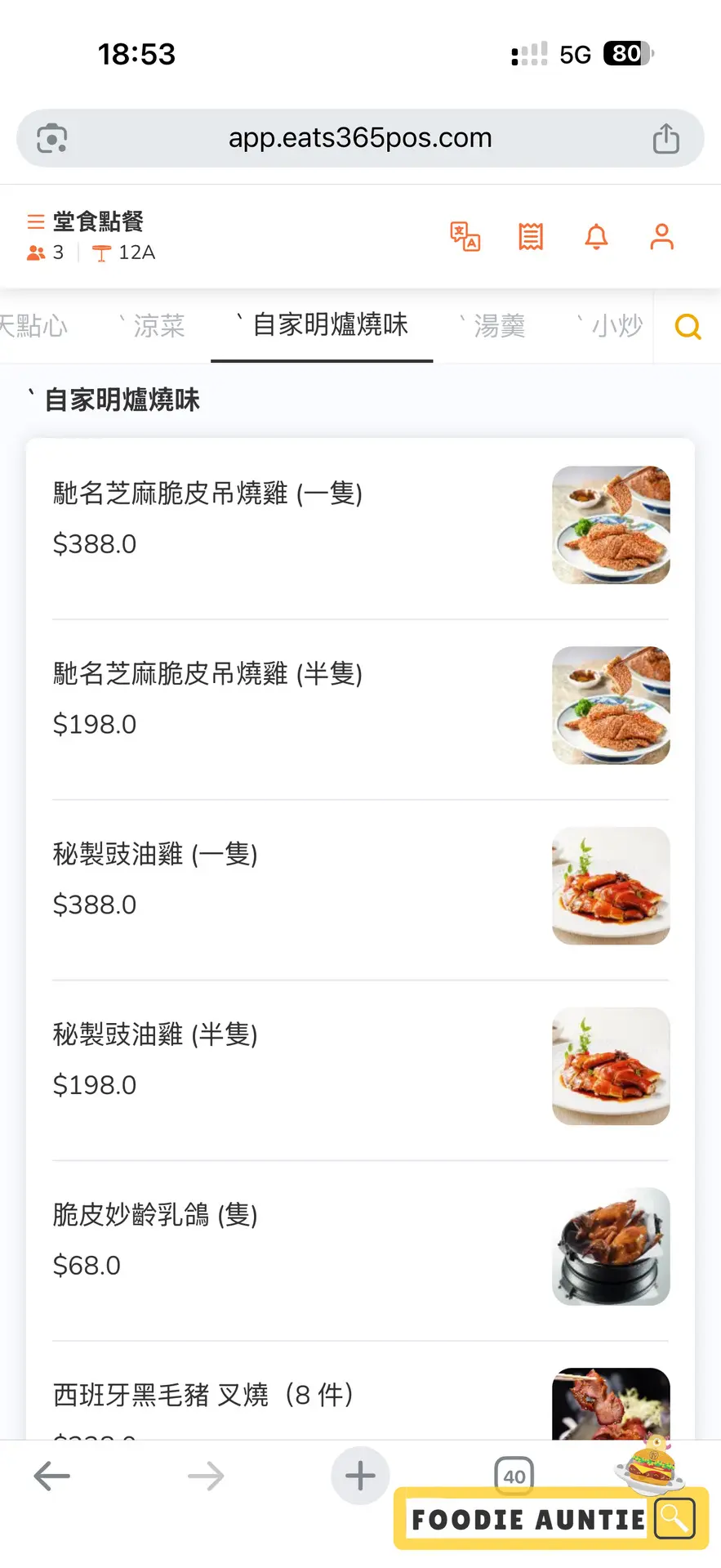Switch to the 涼菜 category tab
The image size is (721, 1568).
click(x=155, y=326)
